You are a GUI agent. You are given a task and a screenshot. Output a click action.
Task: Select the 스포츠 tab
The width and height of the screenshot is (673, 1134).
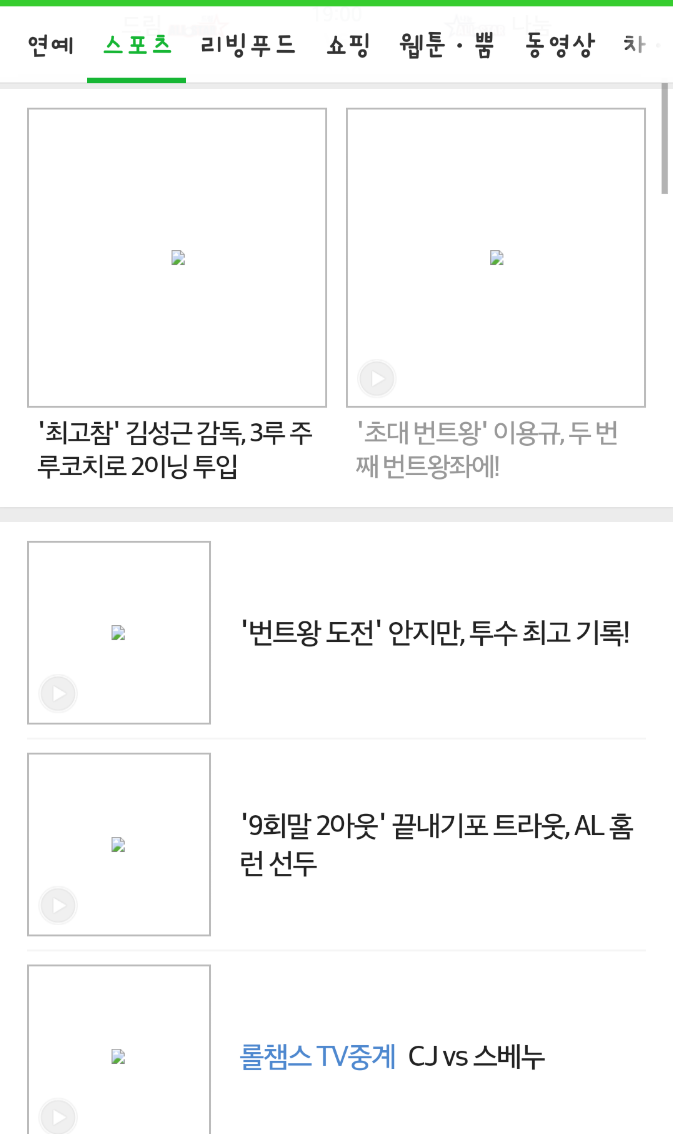(x=137, y=45)
